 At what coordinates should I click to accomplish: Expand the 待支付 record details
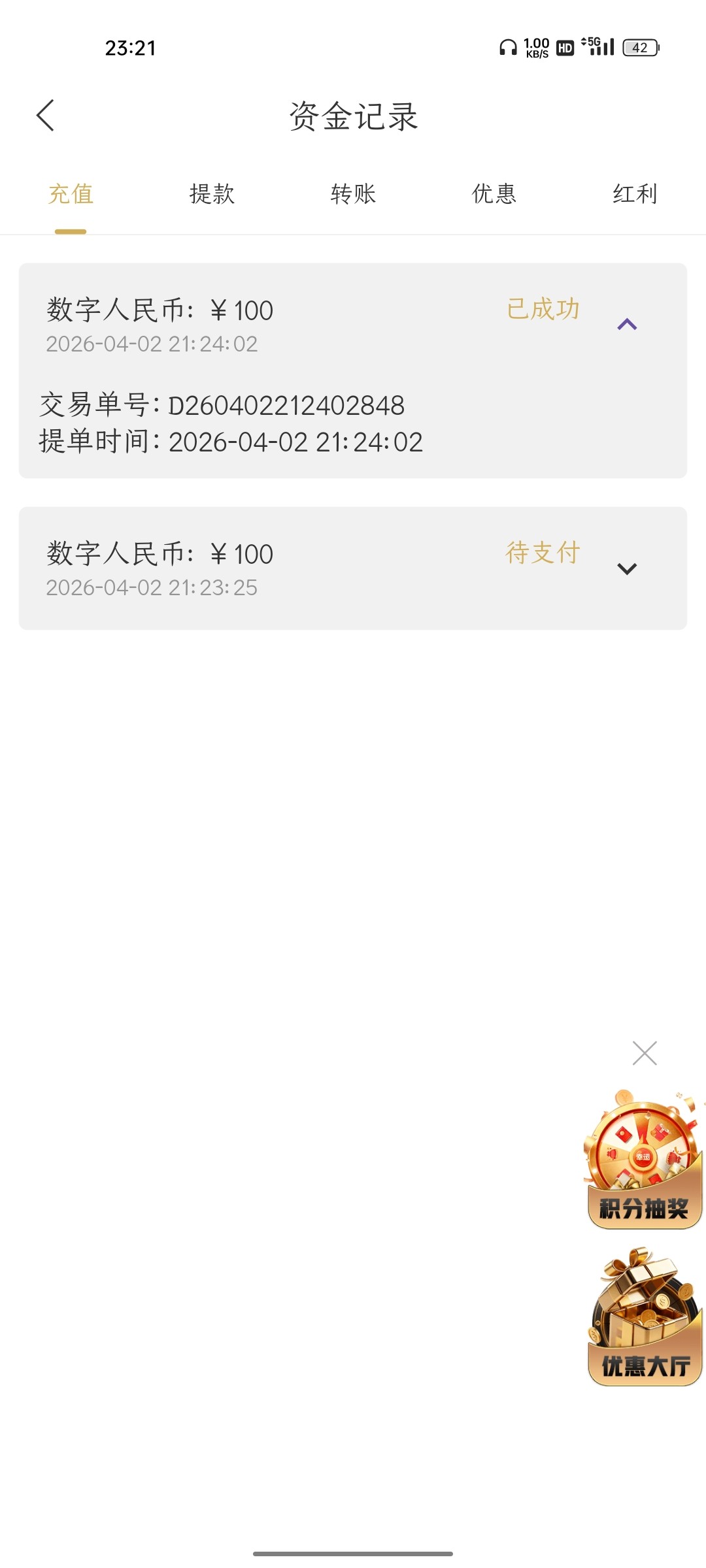(x=627, y=568)
